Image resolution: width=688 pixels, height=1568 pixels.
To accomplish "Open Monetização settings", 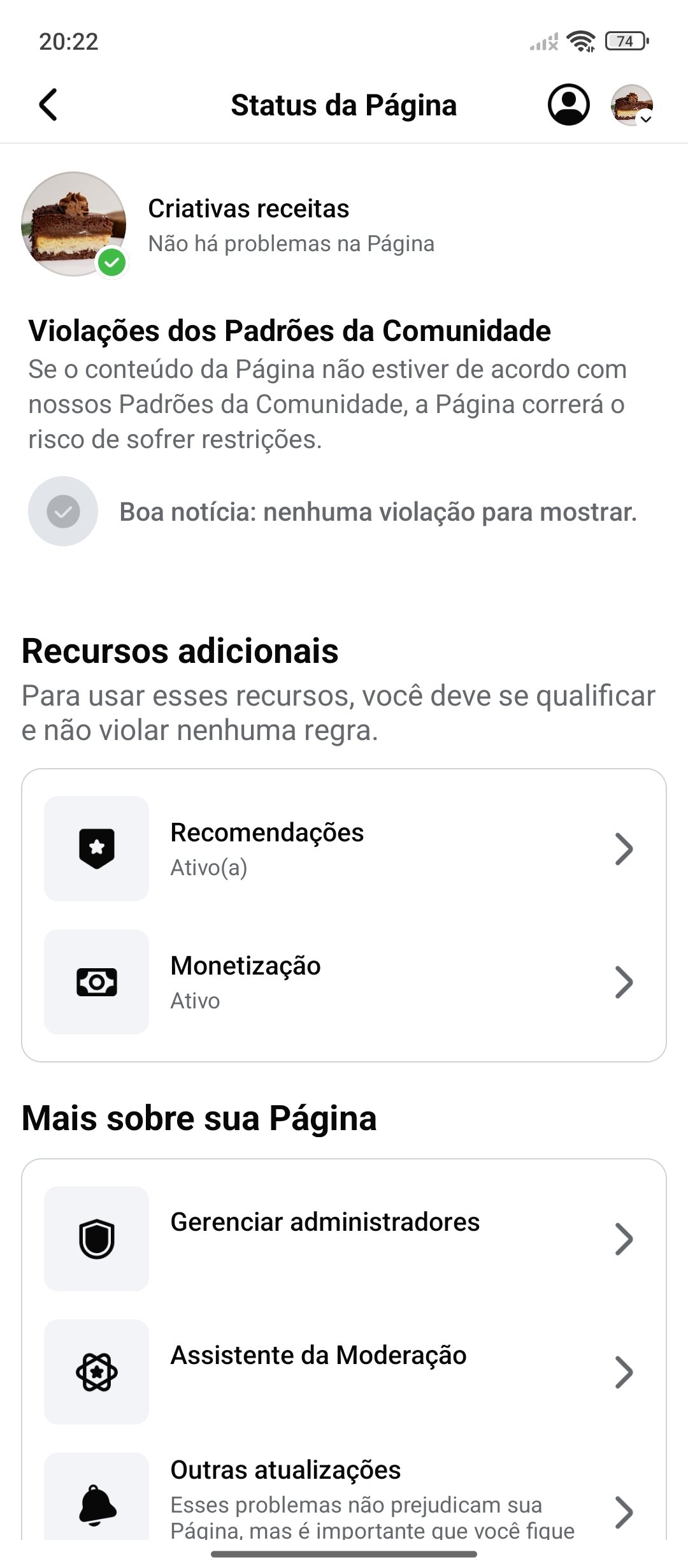I will click(344, 982).
